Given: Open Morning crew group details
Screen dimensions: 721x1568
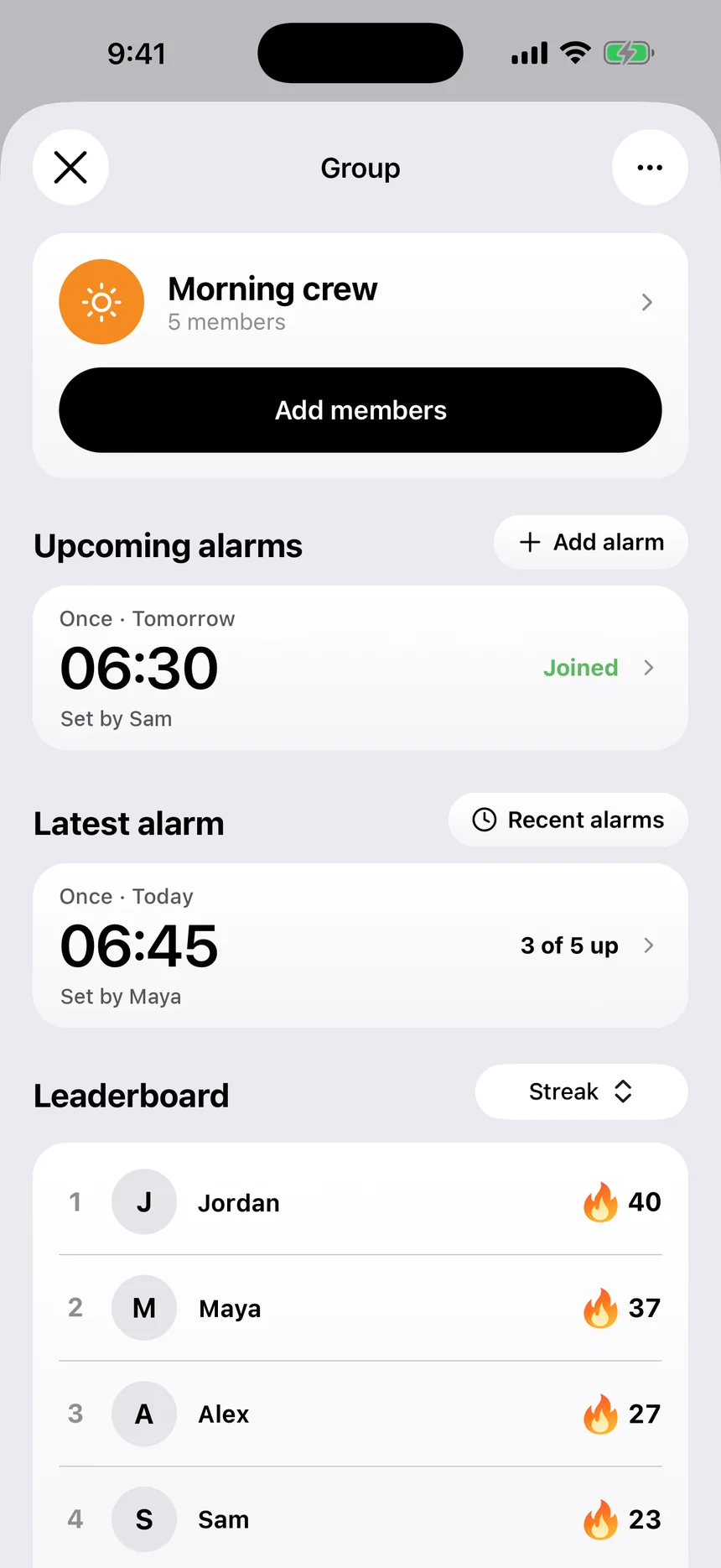Looking at the screenshot, I should (360, 302).
